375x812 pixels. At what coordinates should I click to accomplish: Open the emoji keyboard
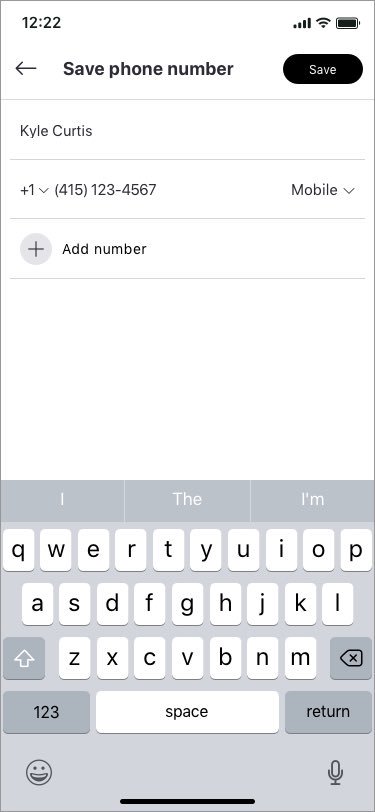point(39,773)
